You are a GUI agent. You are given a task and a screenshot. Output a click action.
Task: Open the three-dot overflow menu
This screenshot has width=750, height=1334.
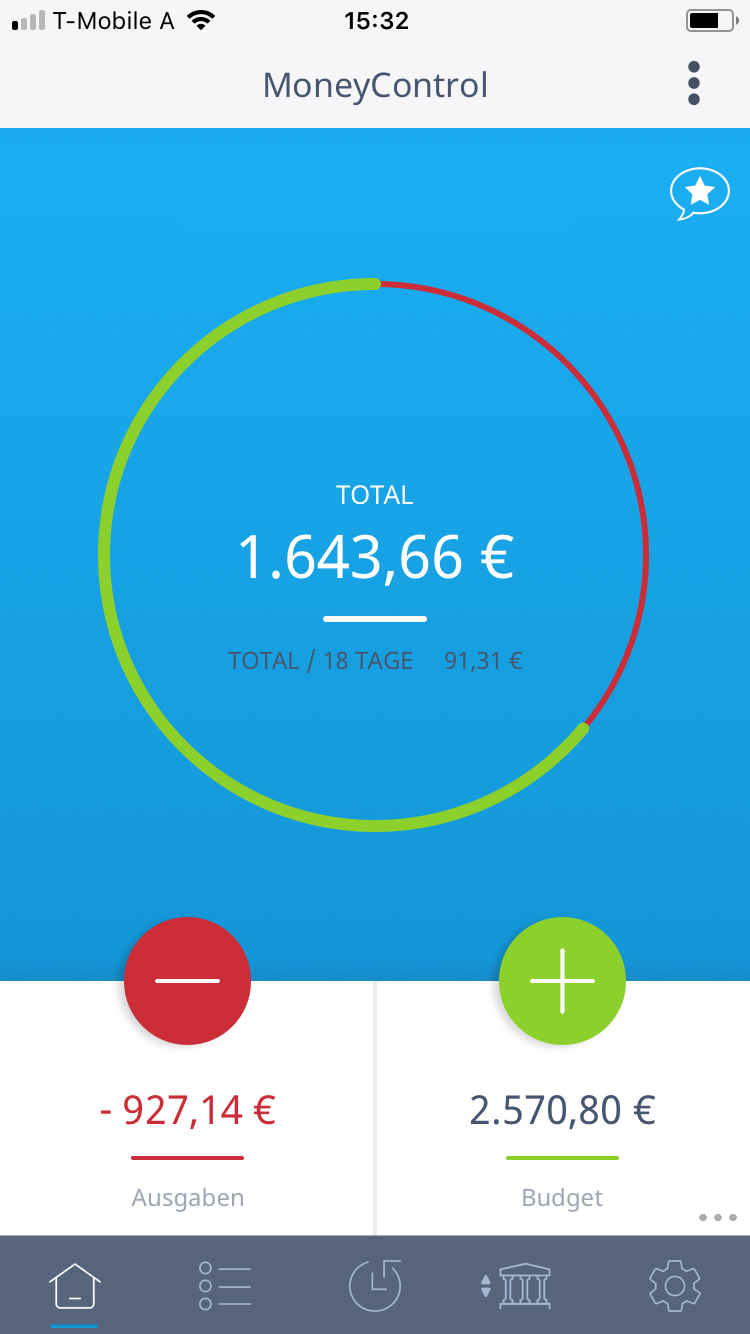[694, 83]
